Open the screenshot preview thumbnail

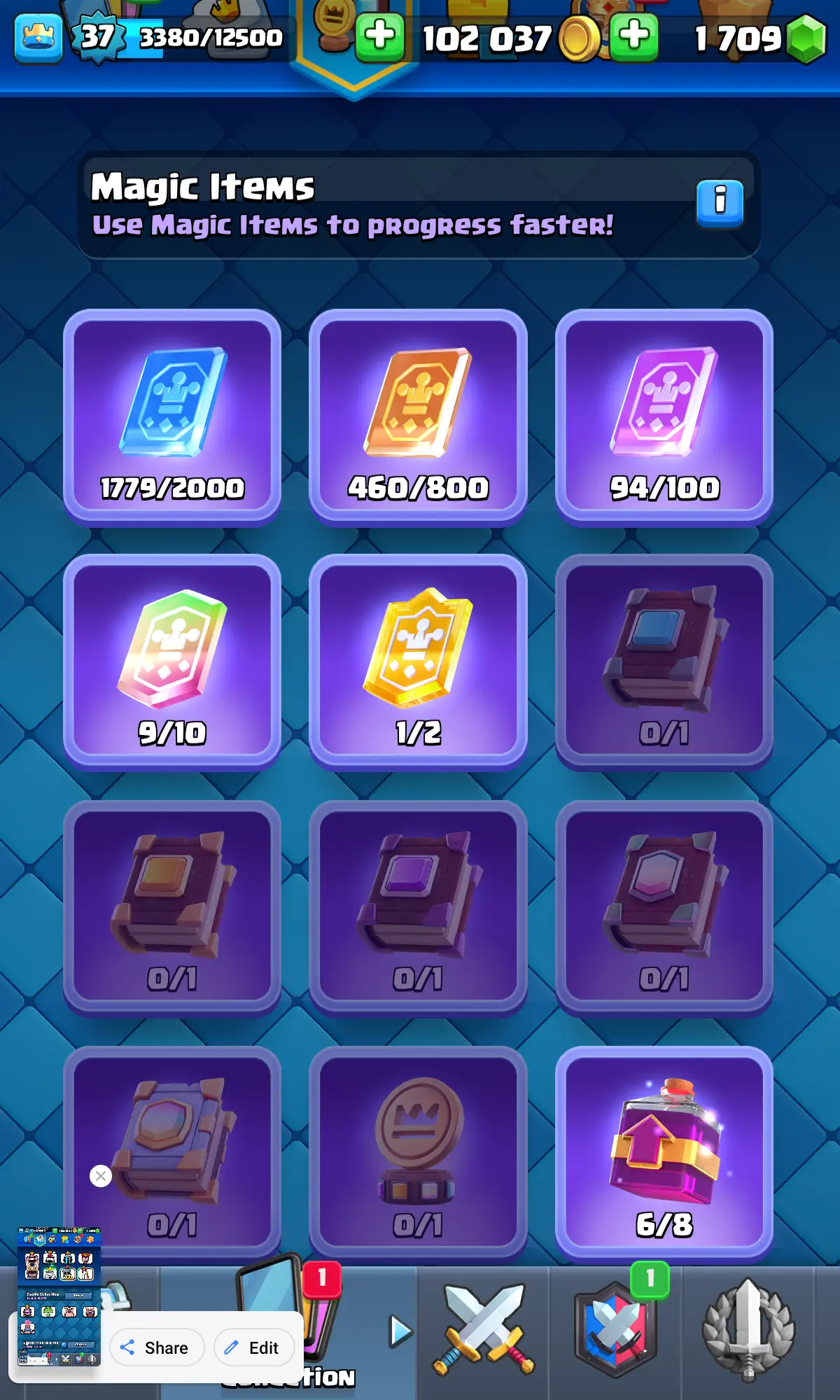(59, 1295)
